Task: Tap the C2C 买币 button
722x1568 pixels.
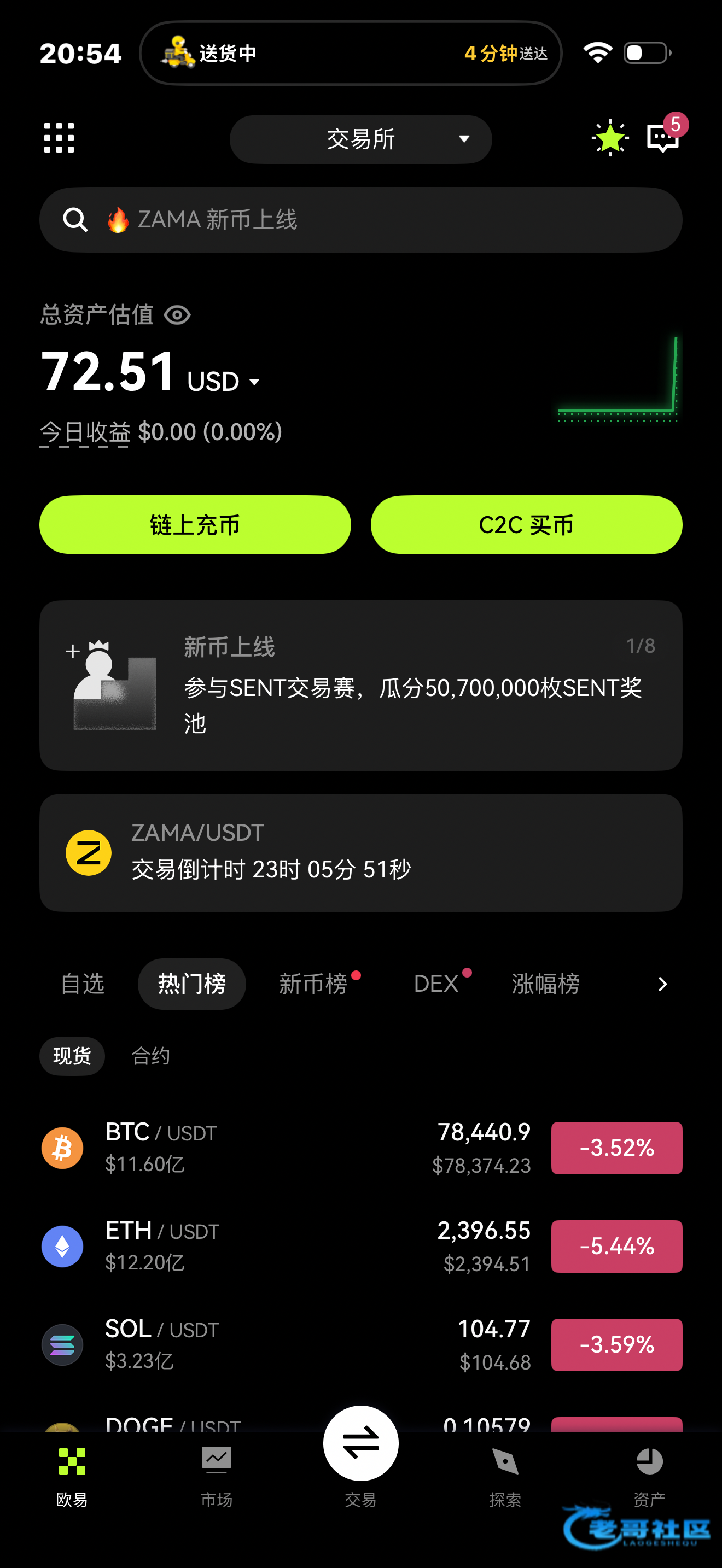Action: (x=526, y=525)
